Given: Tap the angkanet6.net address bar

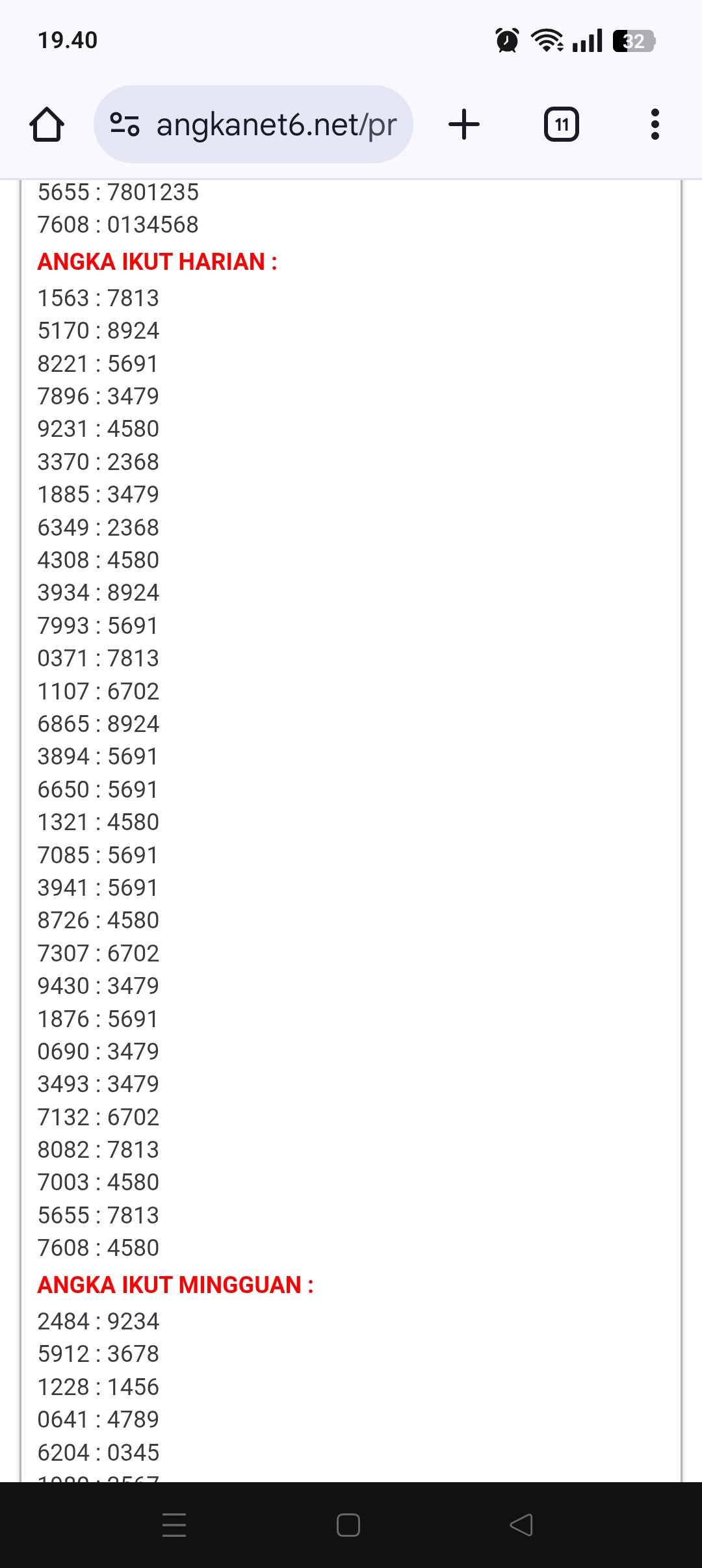Looking at the screenshot, I should coord(276,124).
